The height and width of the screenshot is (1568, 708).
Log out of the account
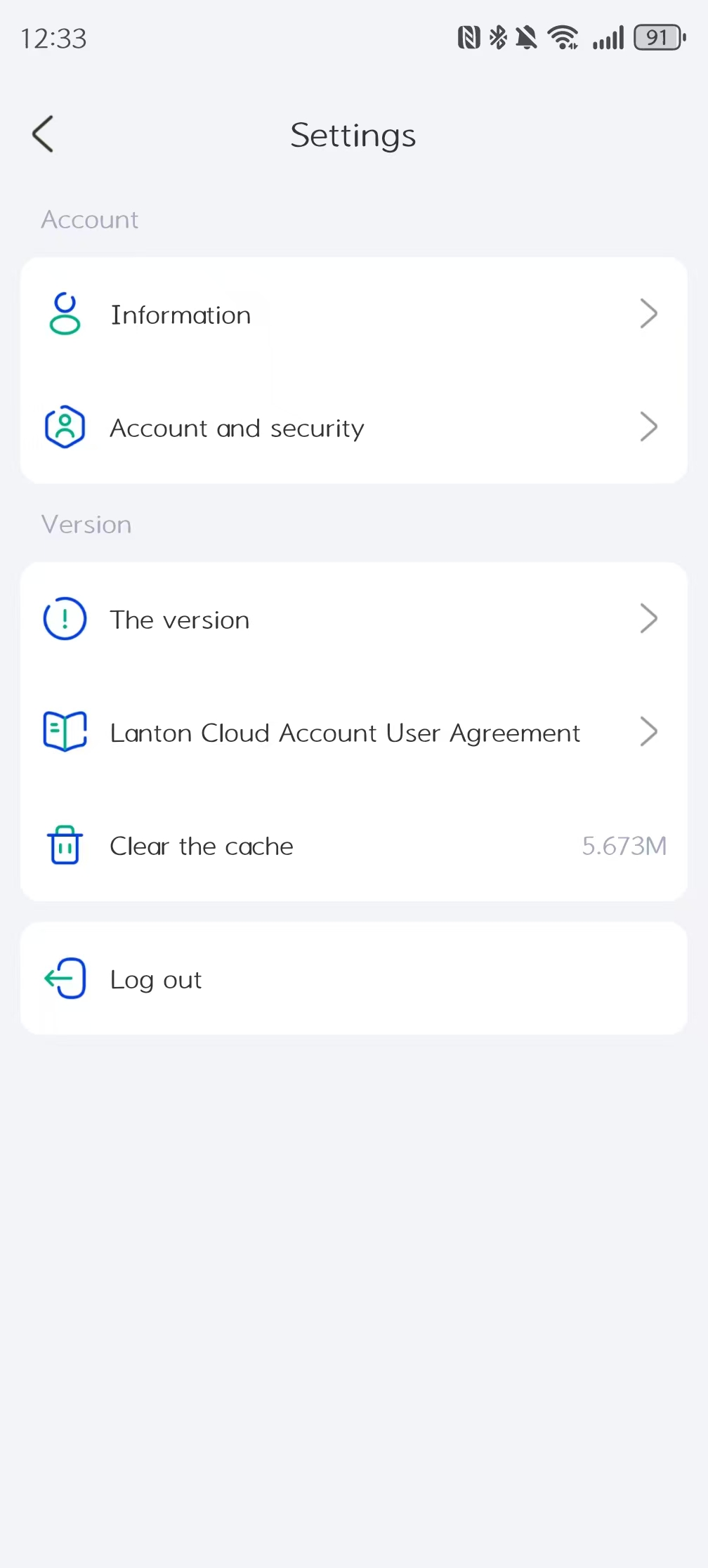click(x=354, y=979)
